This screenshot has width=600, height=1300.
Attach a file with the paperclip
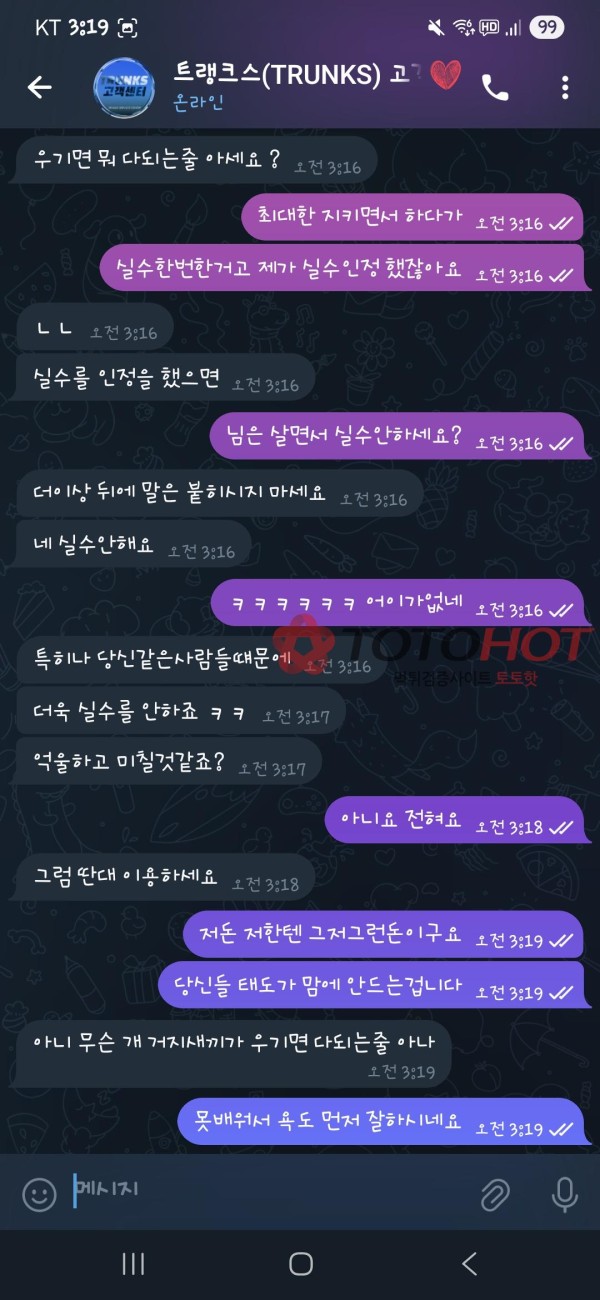pos(494,1194)
